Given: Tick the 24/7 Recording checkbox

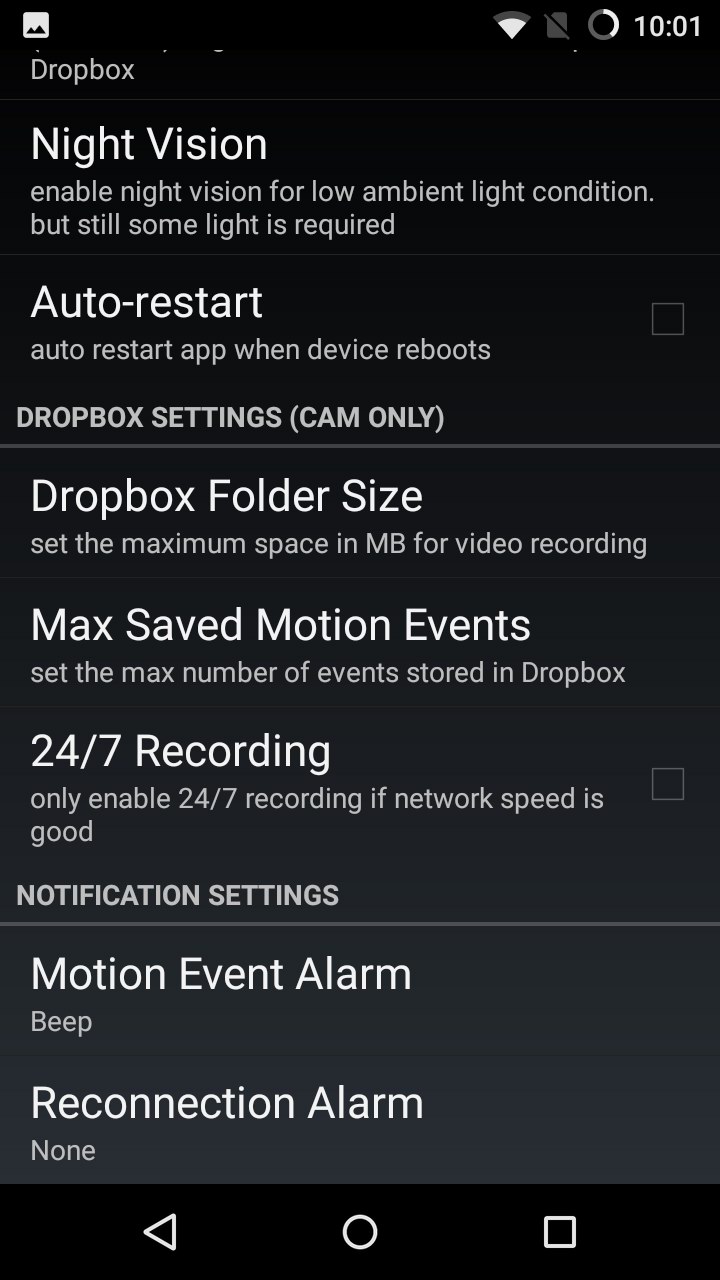Looking at the screenshot, I should pyautogui.click(x=667, y=784).
